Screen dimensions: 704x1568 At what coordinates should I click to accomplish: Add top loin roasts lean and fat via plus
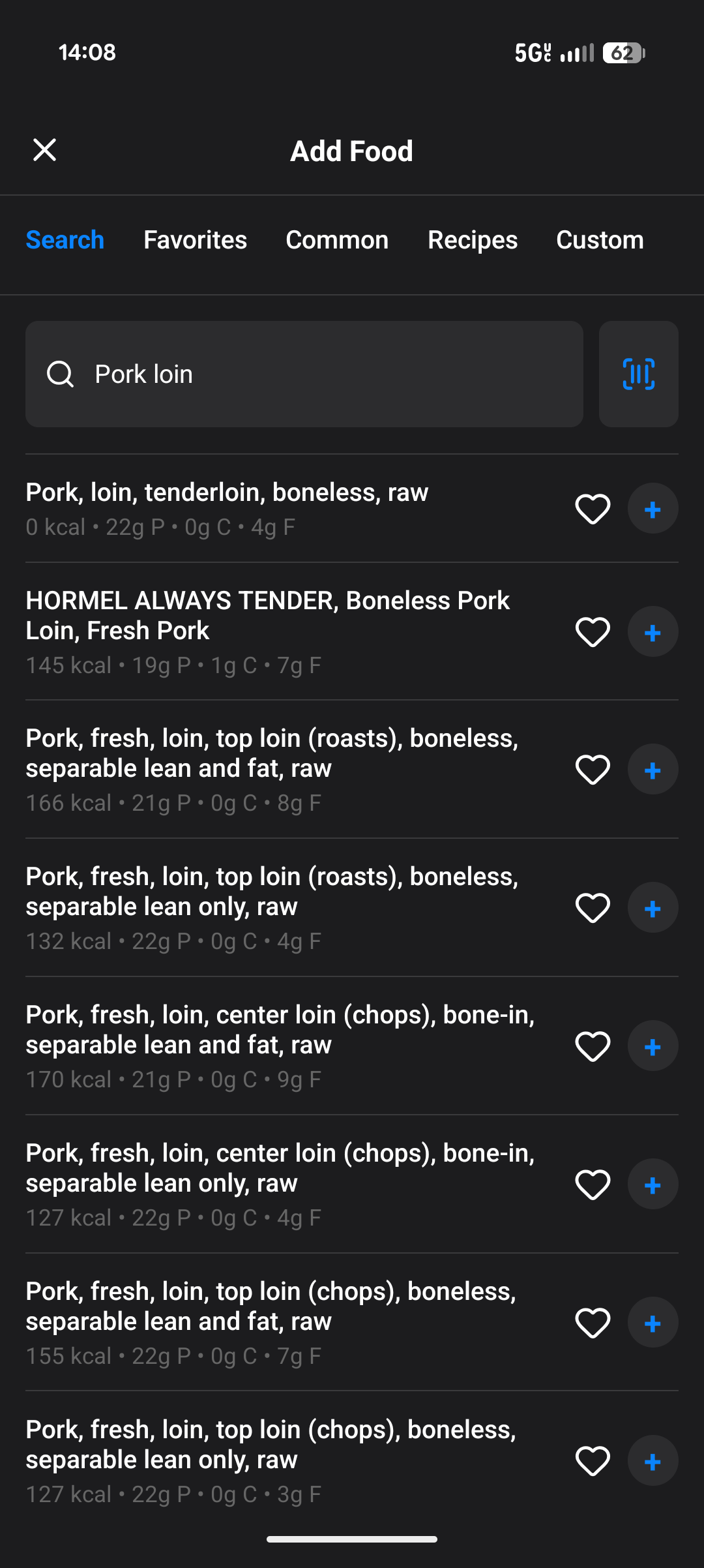653,770
